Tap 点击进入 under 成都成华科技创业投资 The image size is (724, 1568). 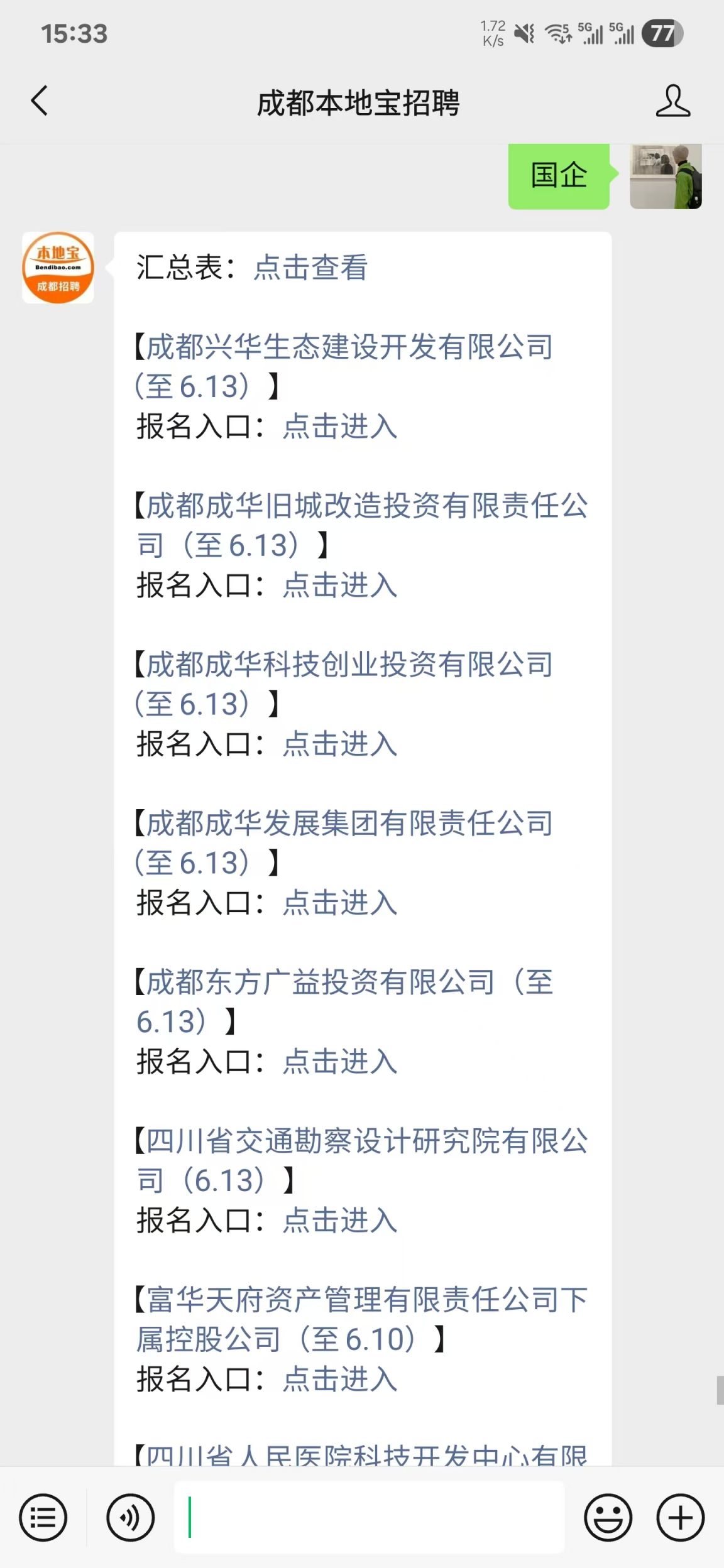pyautogui.click(x=340, y=744)
